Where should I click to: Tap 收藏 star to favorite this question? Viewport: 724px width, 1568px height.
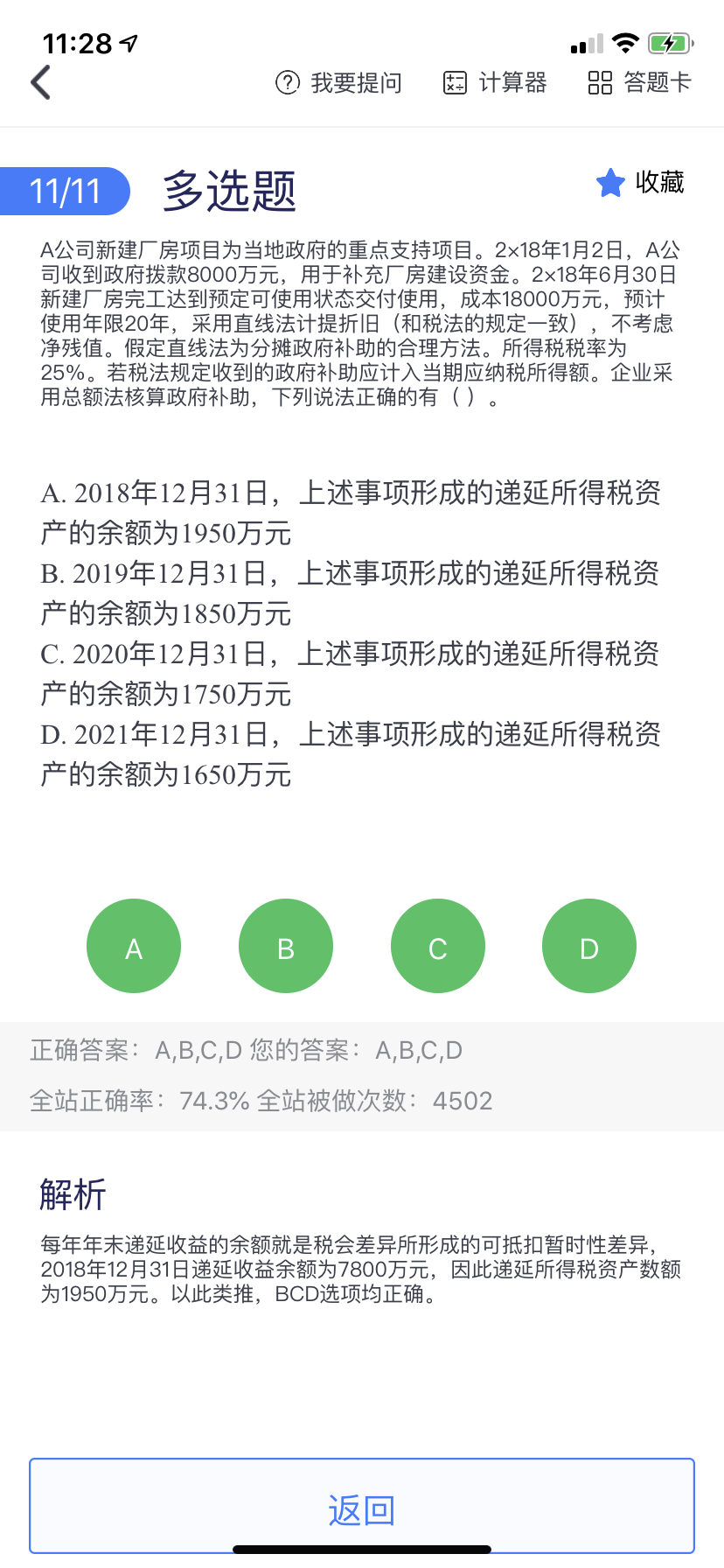[640, 183]
